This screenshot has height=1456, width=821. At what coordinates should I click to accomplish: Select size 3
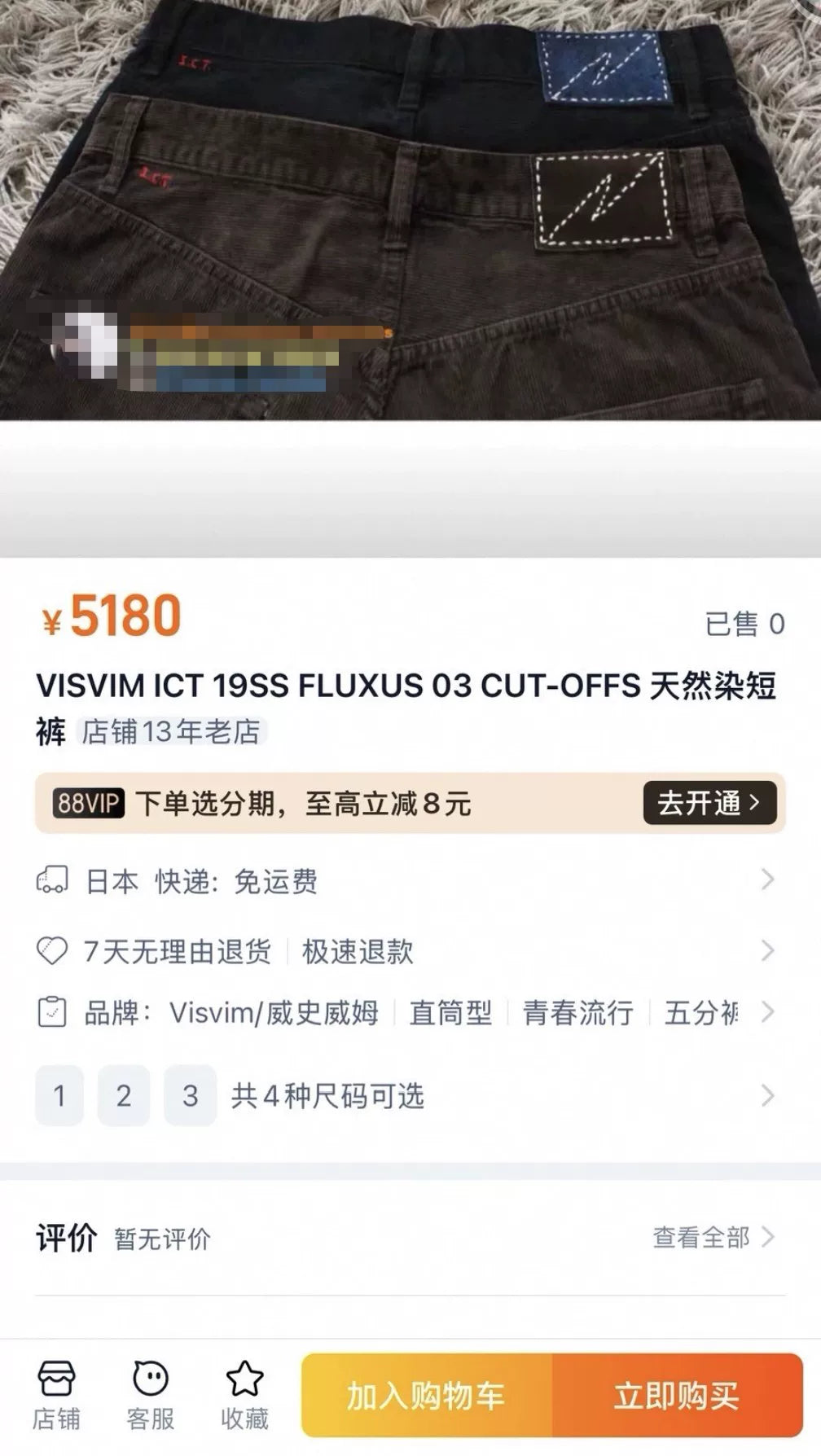[190, 1095]
